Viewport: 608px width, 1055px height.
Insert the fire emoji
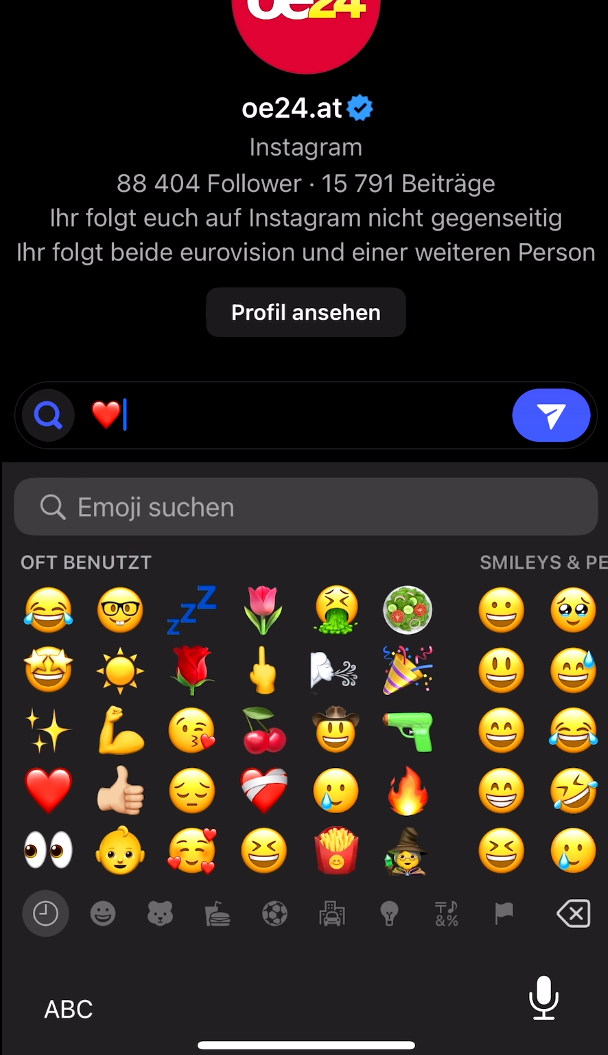point(407,792)
